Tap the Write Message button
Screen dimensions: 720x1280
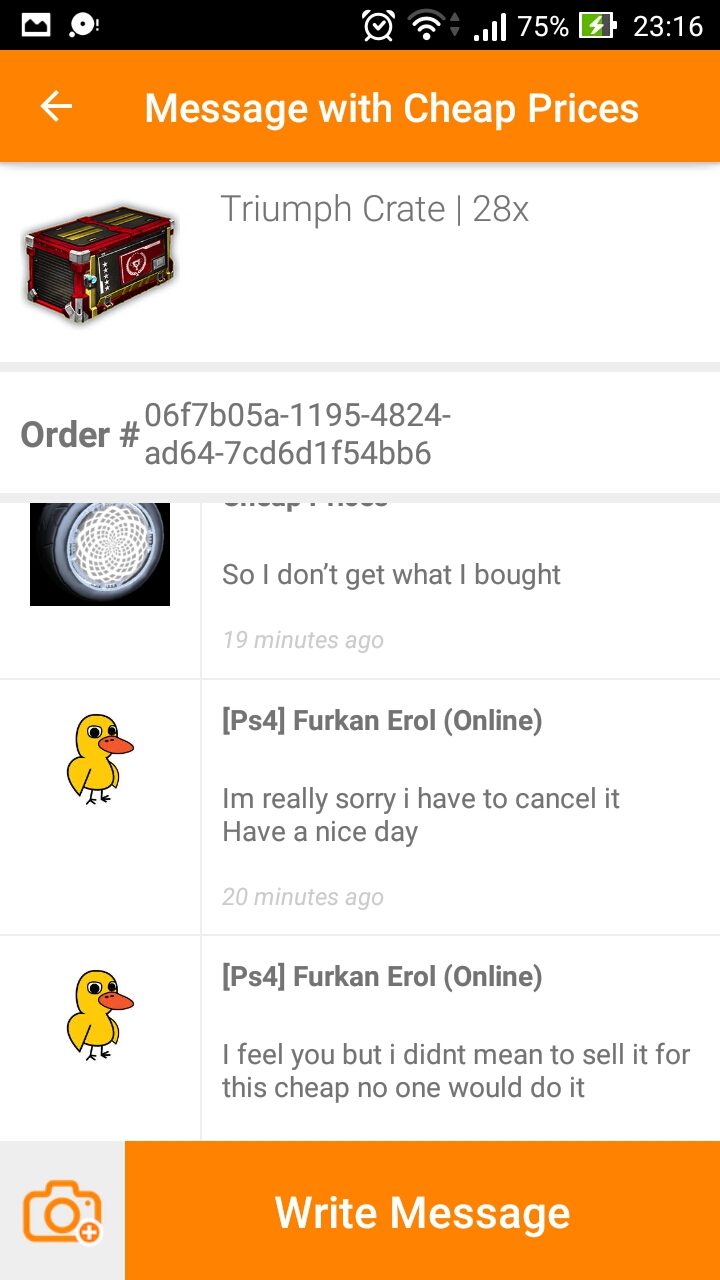click(422, 1211)
